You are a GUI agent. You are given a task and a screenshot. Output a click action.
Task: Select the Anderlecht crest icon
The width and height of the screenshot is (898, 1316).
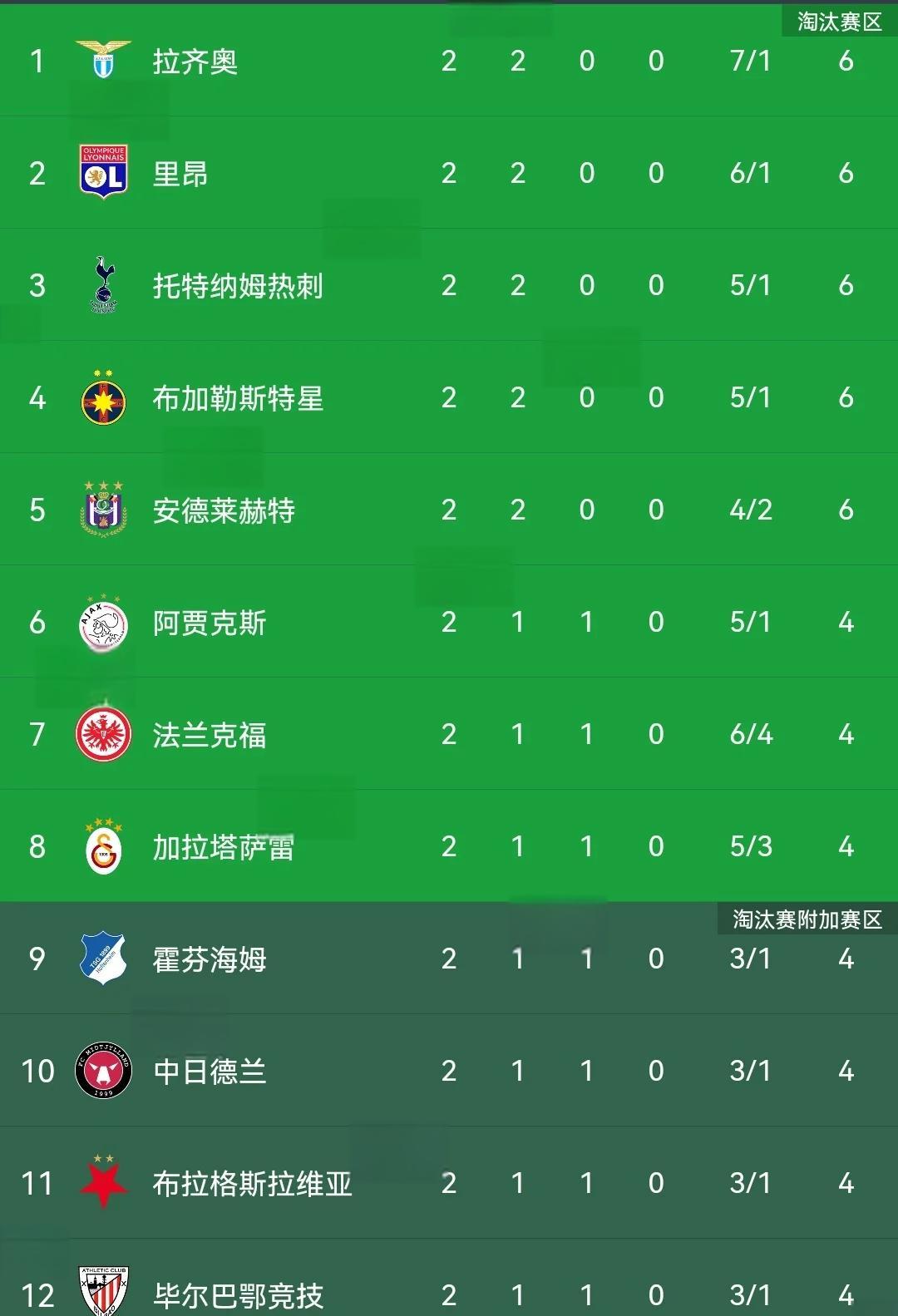tap(103, 510)
